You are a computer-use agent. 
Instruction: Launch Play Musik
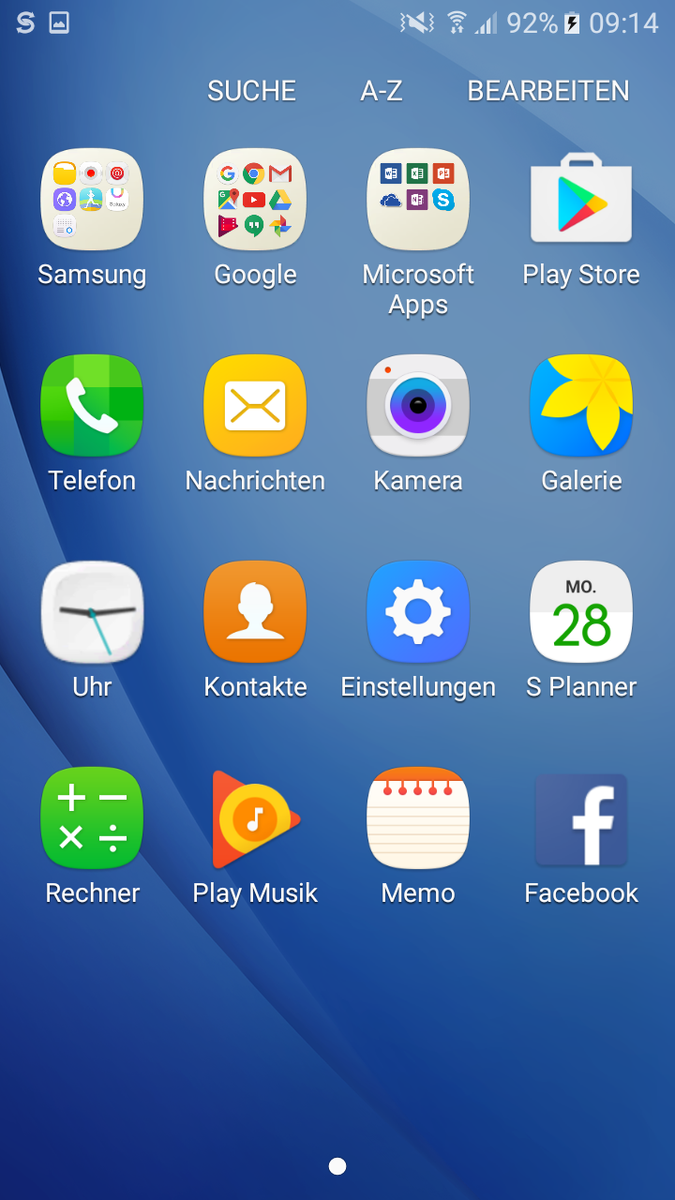pos(255,818)
